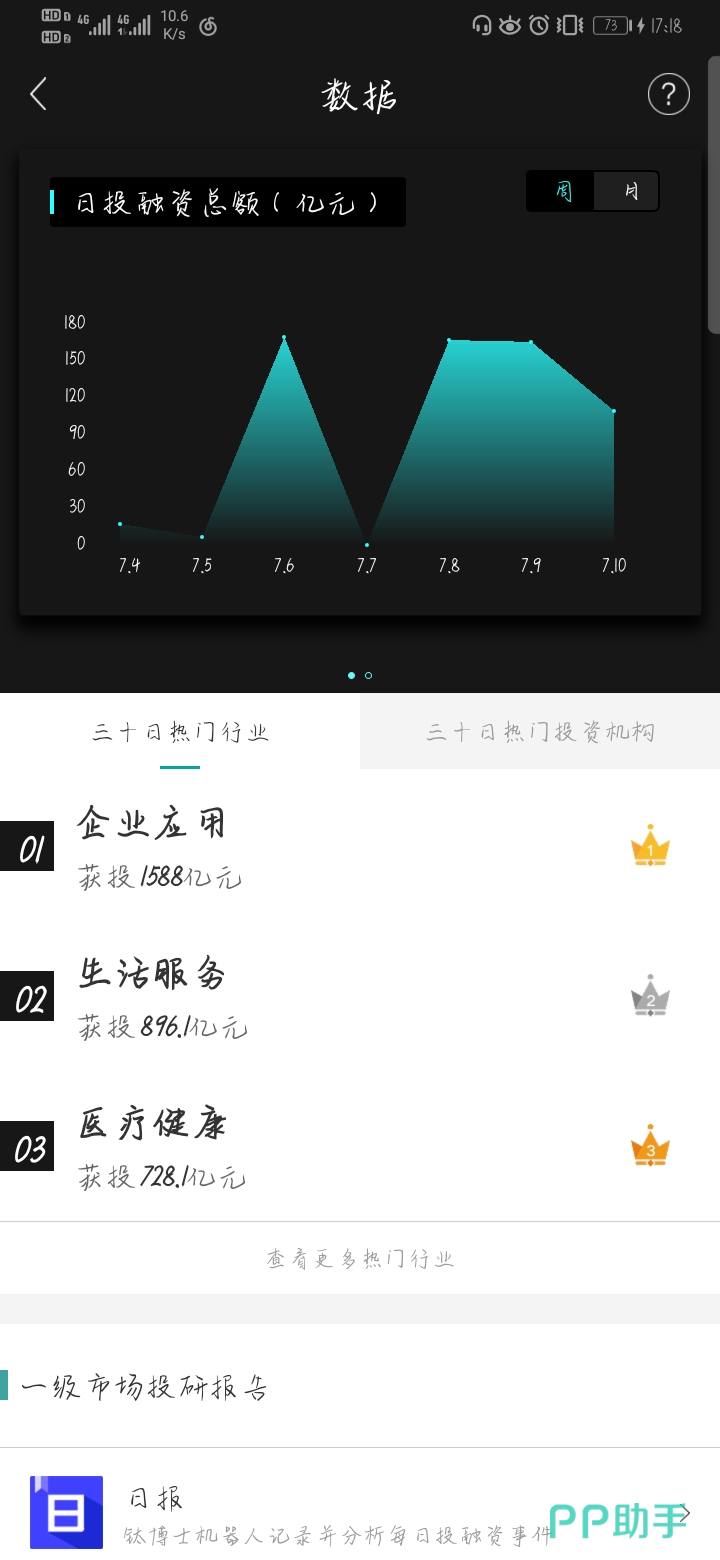Open the 日报 daily report row

[x=360, y=1512]
